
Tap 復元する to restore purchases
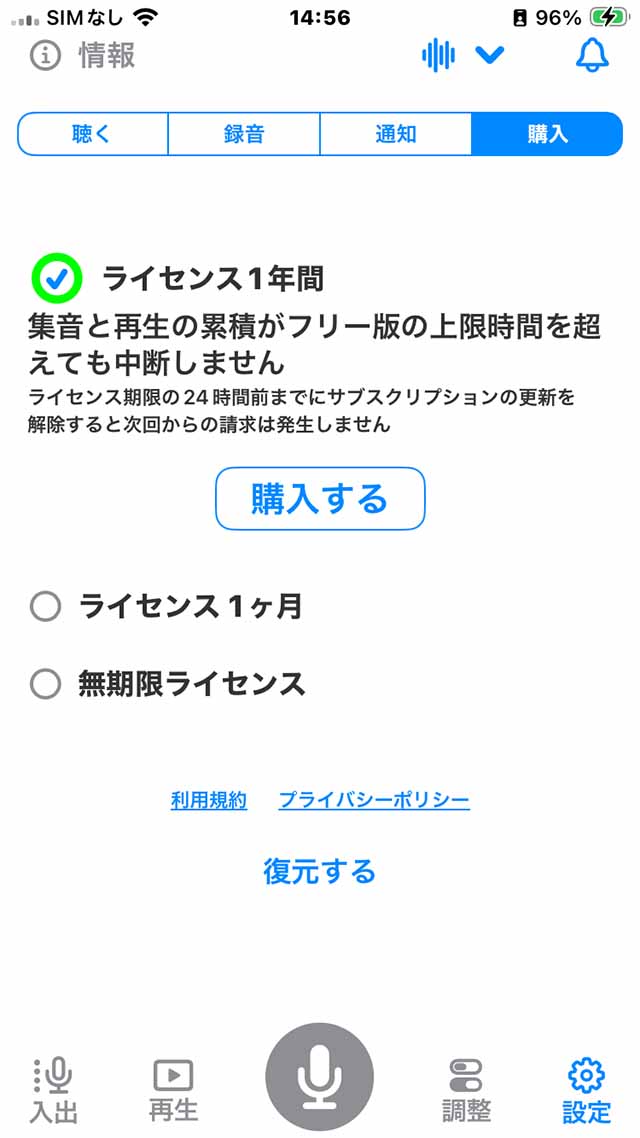[x=320, y=871]
